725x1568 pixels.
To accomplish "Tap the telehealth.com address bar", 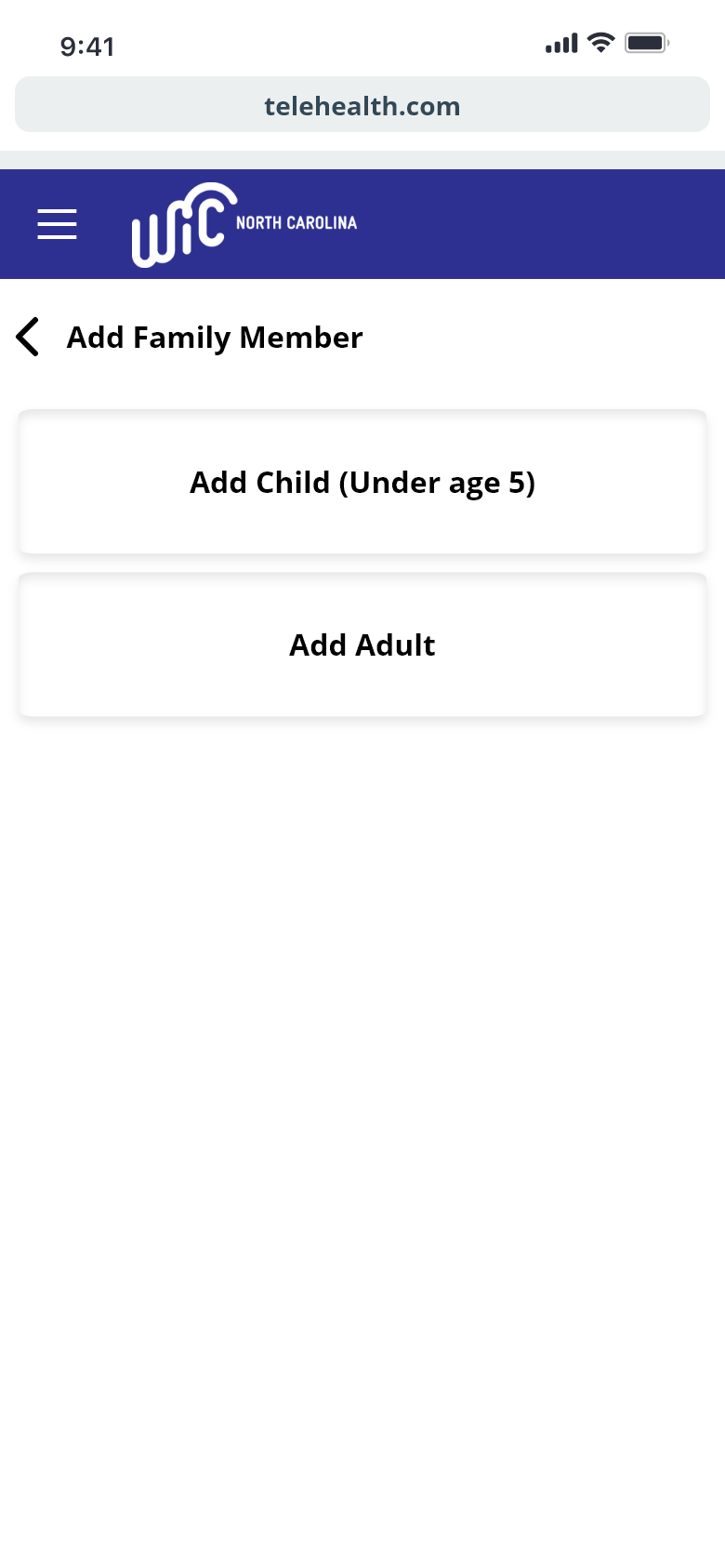I will click(x=362, y=105).
